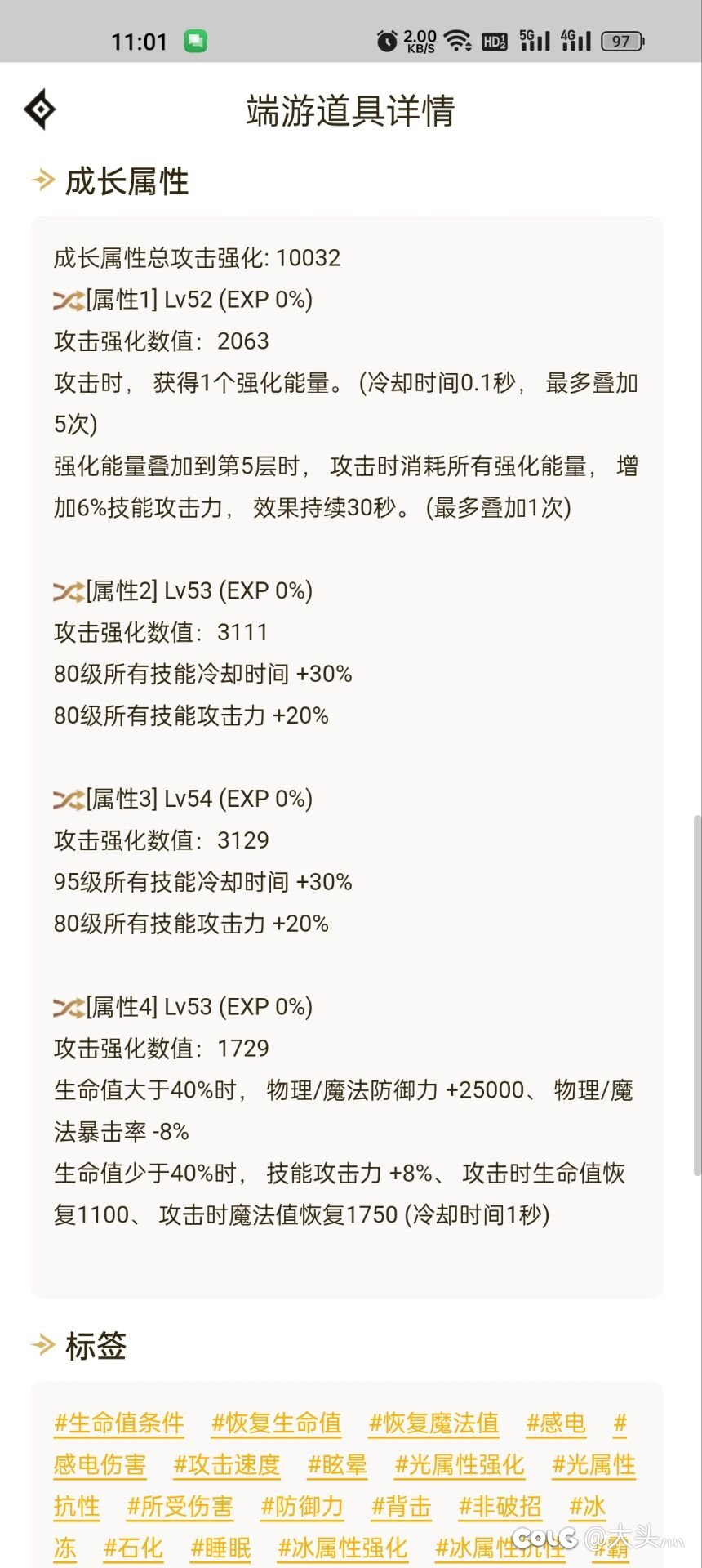View the #冰属性强化 tag
This screenshot has height=1568, width=702.
(x=343, y=1548)
